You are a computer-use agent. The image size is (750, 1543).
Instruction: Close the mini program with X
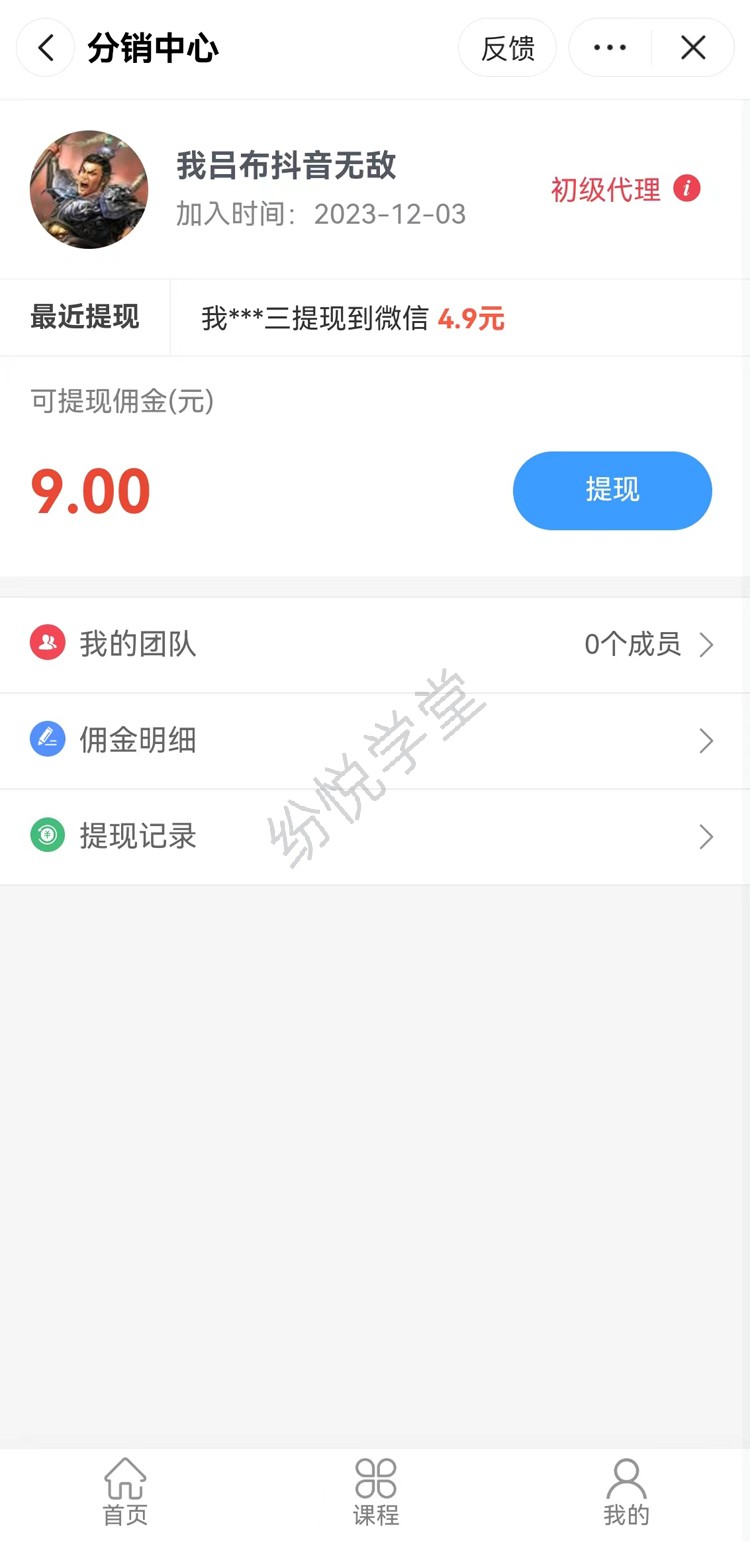click(693, 47)
